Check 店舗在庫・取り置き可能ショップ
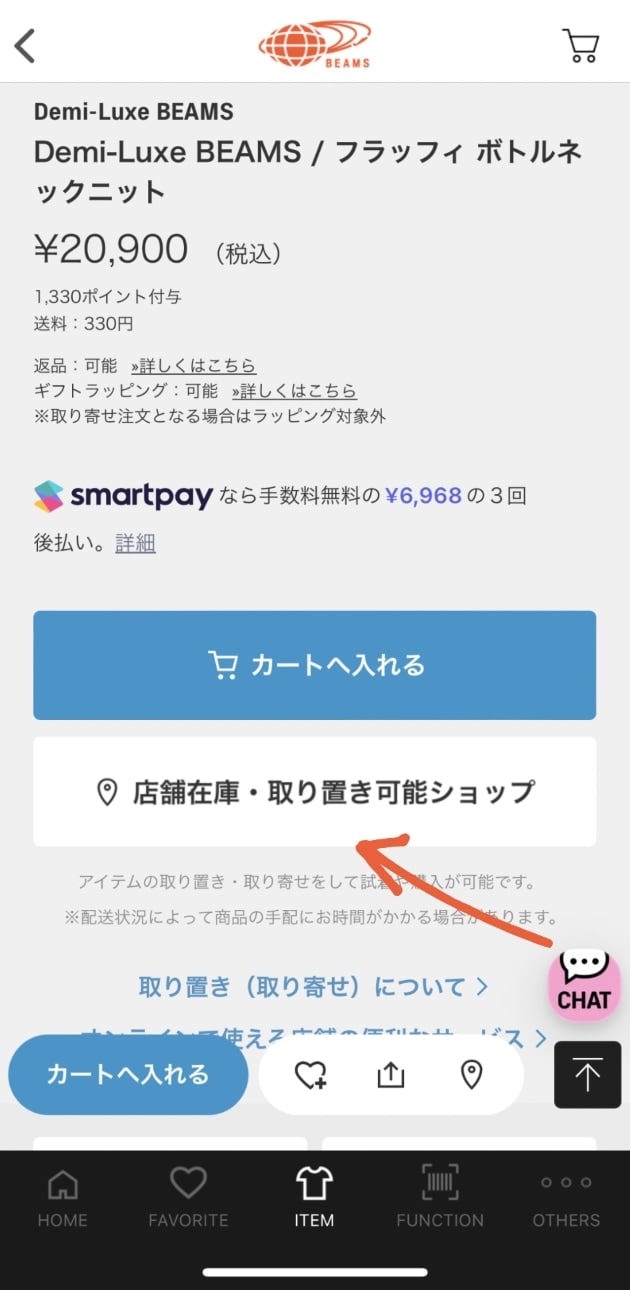Viewport: 630px width, 1290px height. 315,792
